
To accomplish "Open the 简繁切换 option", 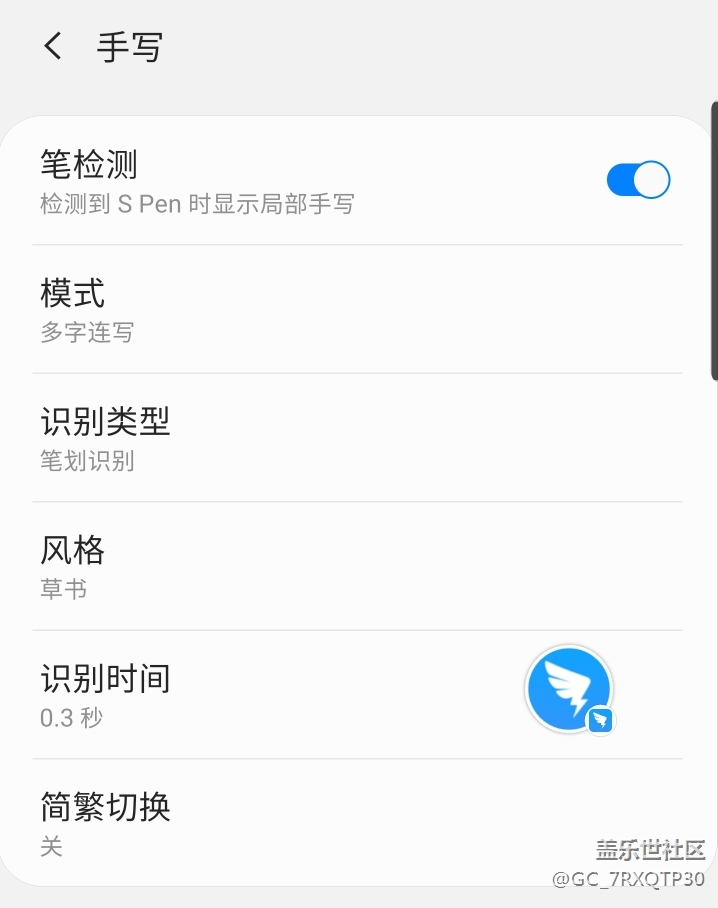I will [x=357, y=823].
